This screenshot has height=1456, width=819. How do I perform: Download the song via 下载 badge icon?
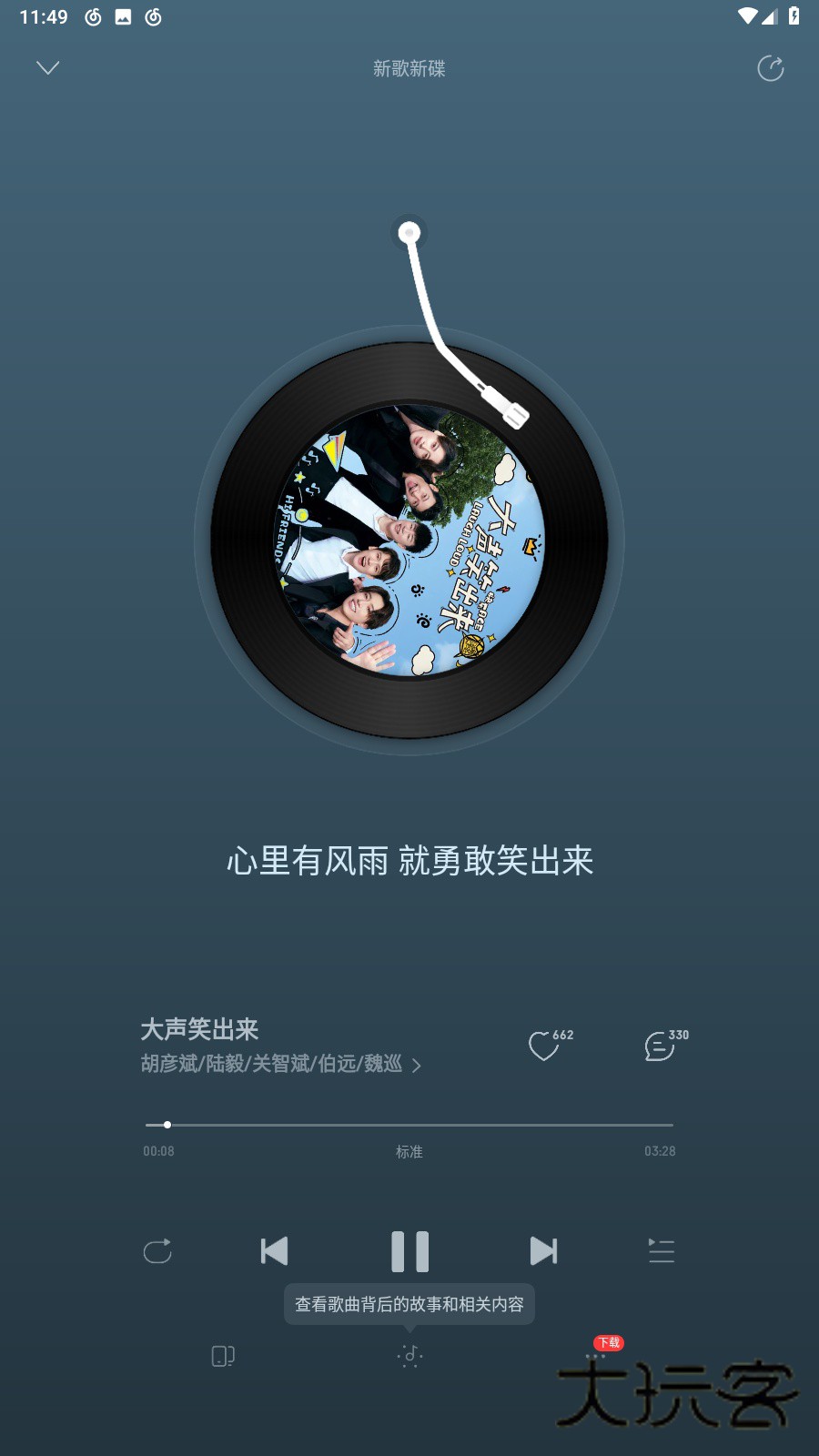(x=607, y=1342)
